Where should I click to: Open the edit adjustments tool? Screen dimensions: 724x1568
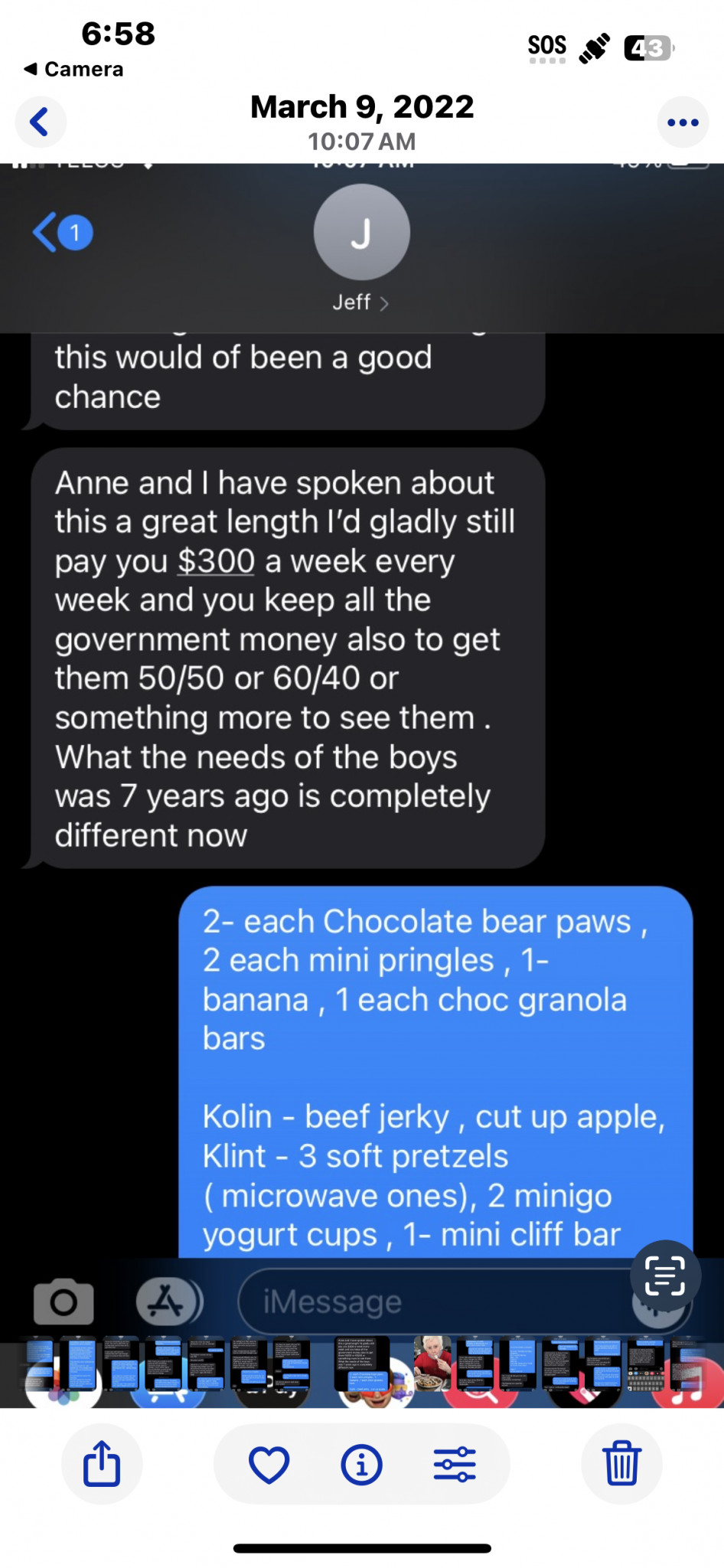tap(455, 1464)
